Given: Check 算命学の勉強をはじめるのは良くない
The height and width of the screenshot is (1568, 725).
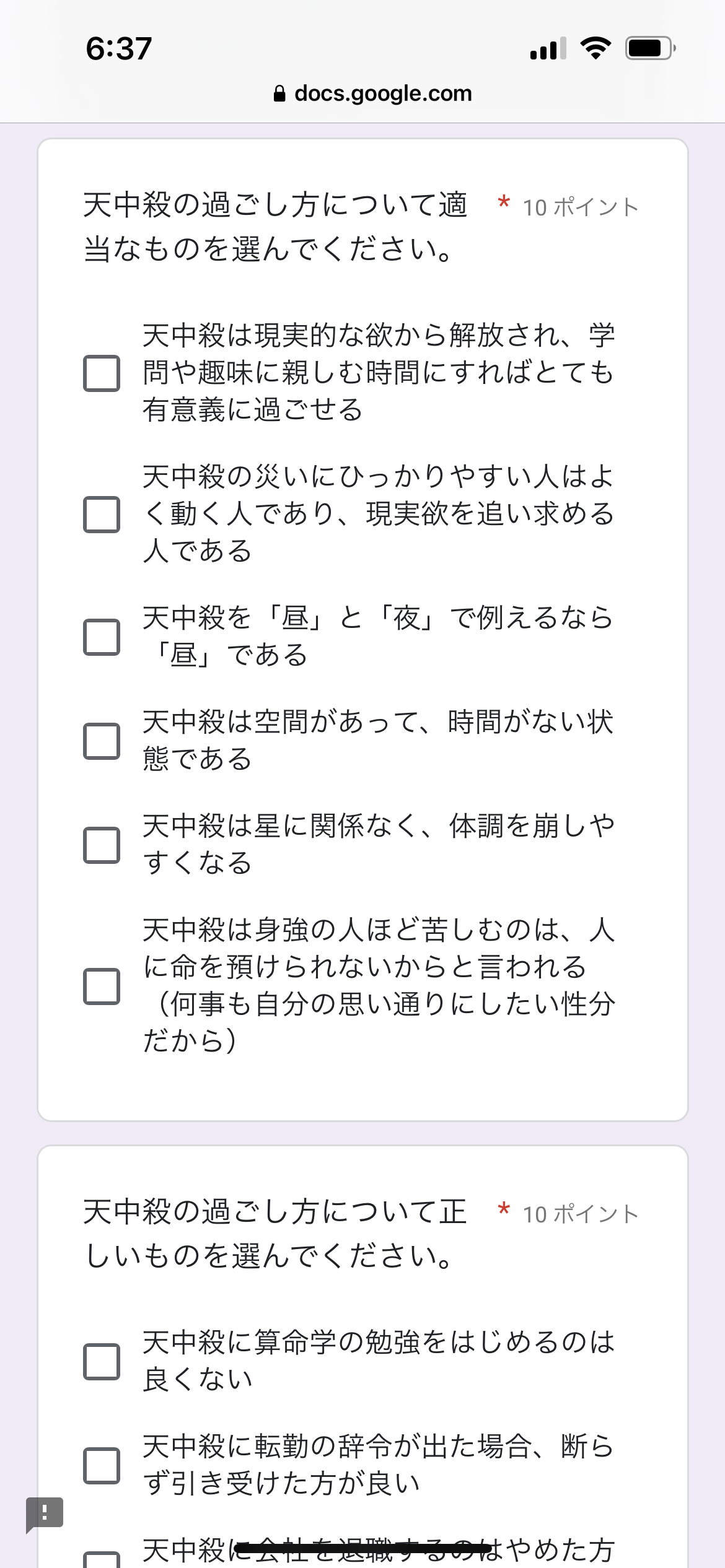Looking at the screenshot, I should 102,1361.
